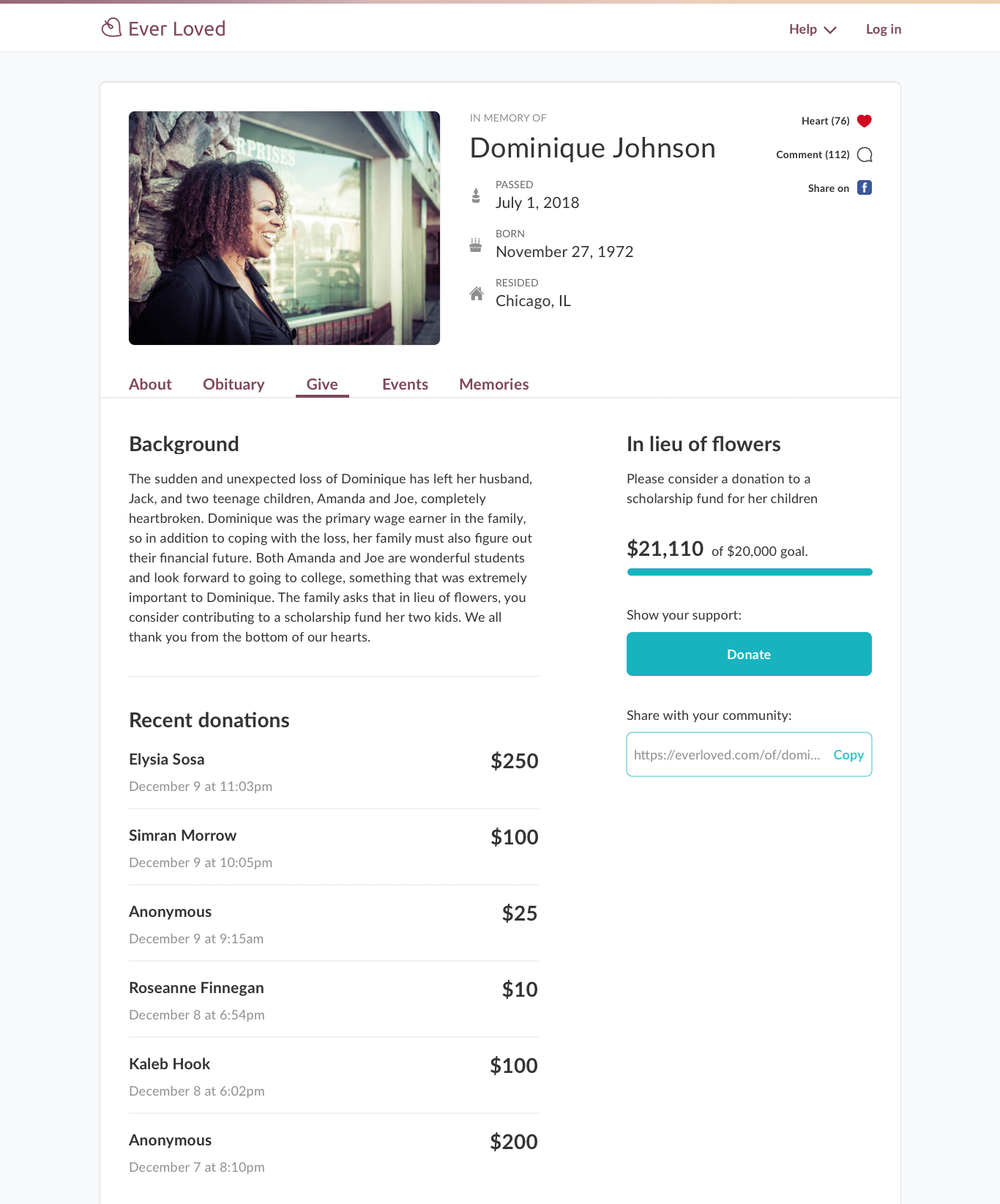The height and width of the screenshot is (1204, 1000).
Task: Click the Comment (112) counter
Action: (813, 155)
